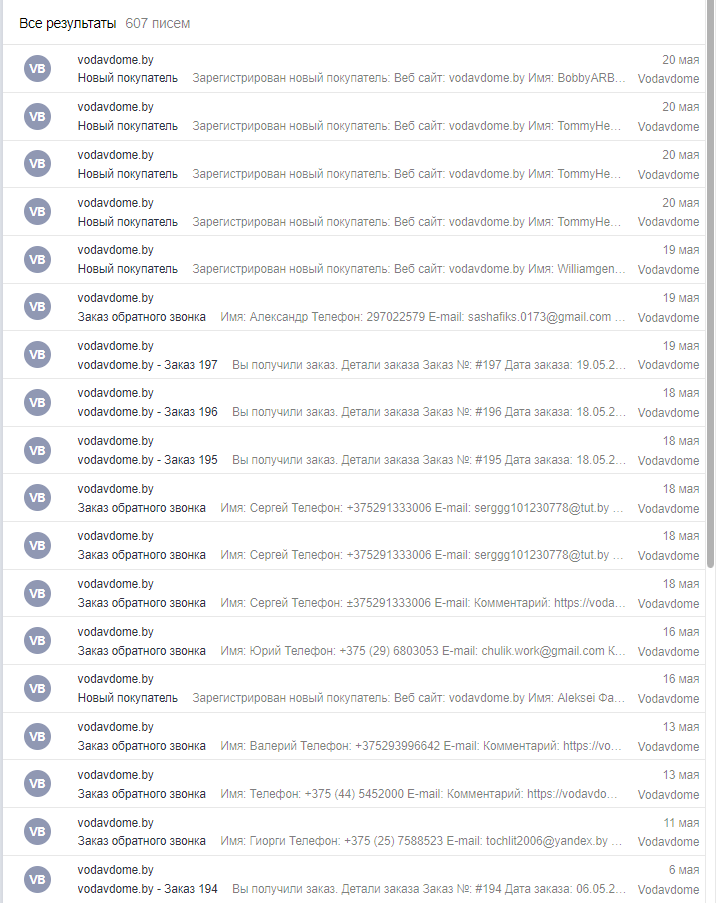The image size is (720, 903).
Task: Select the VB avatar of Заказ 197 email
Action: tap(37, 355)
